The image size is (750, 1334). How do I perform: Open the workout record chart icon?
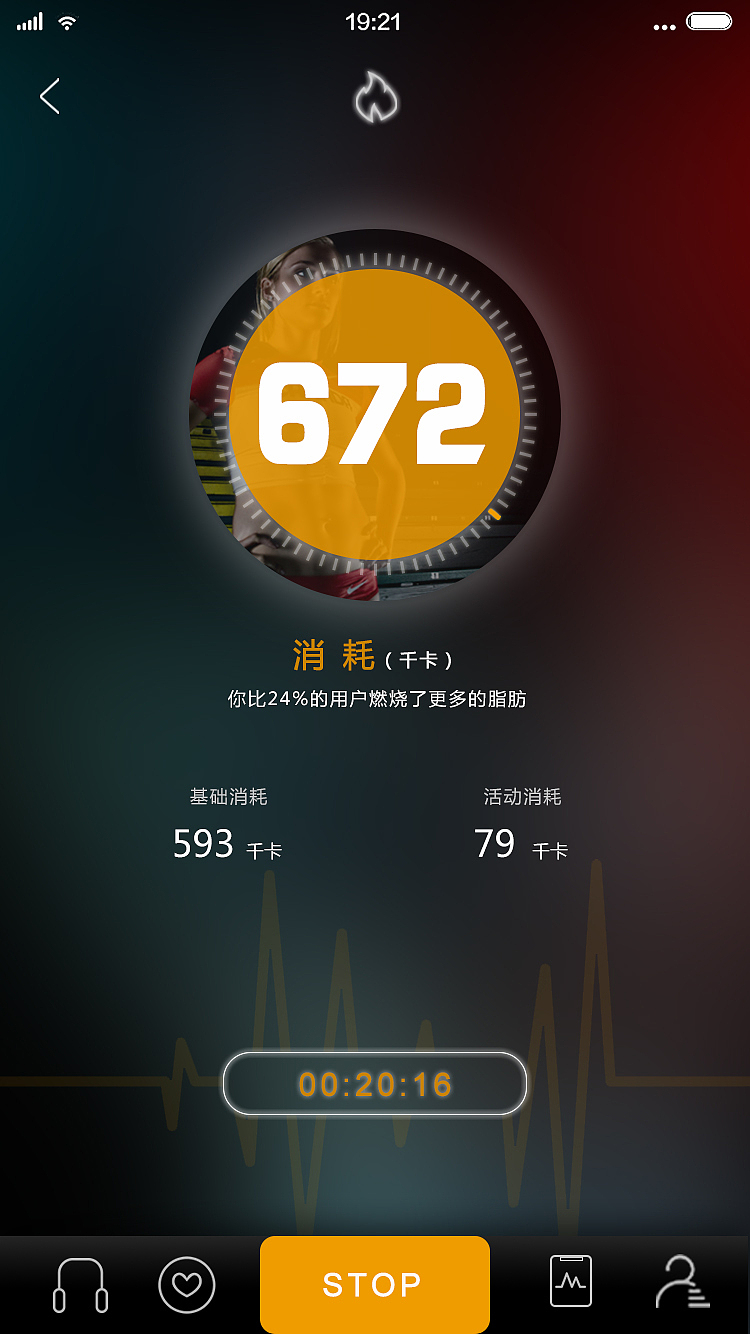pyautogui.click(x=568, y=1284)
